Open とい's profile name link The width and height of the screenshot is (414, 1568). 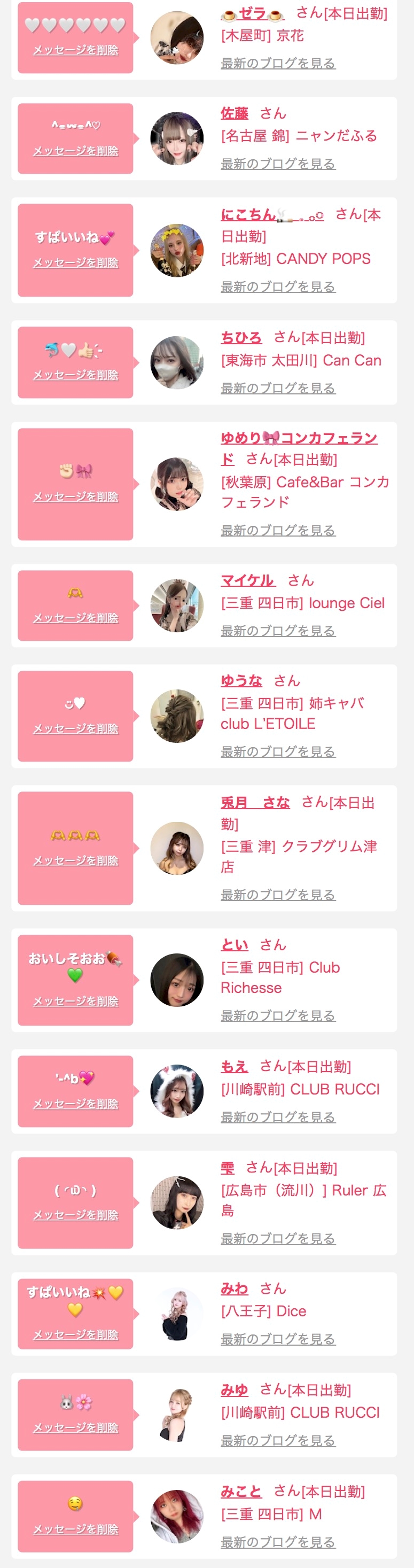tap(235, 945)
